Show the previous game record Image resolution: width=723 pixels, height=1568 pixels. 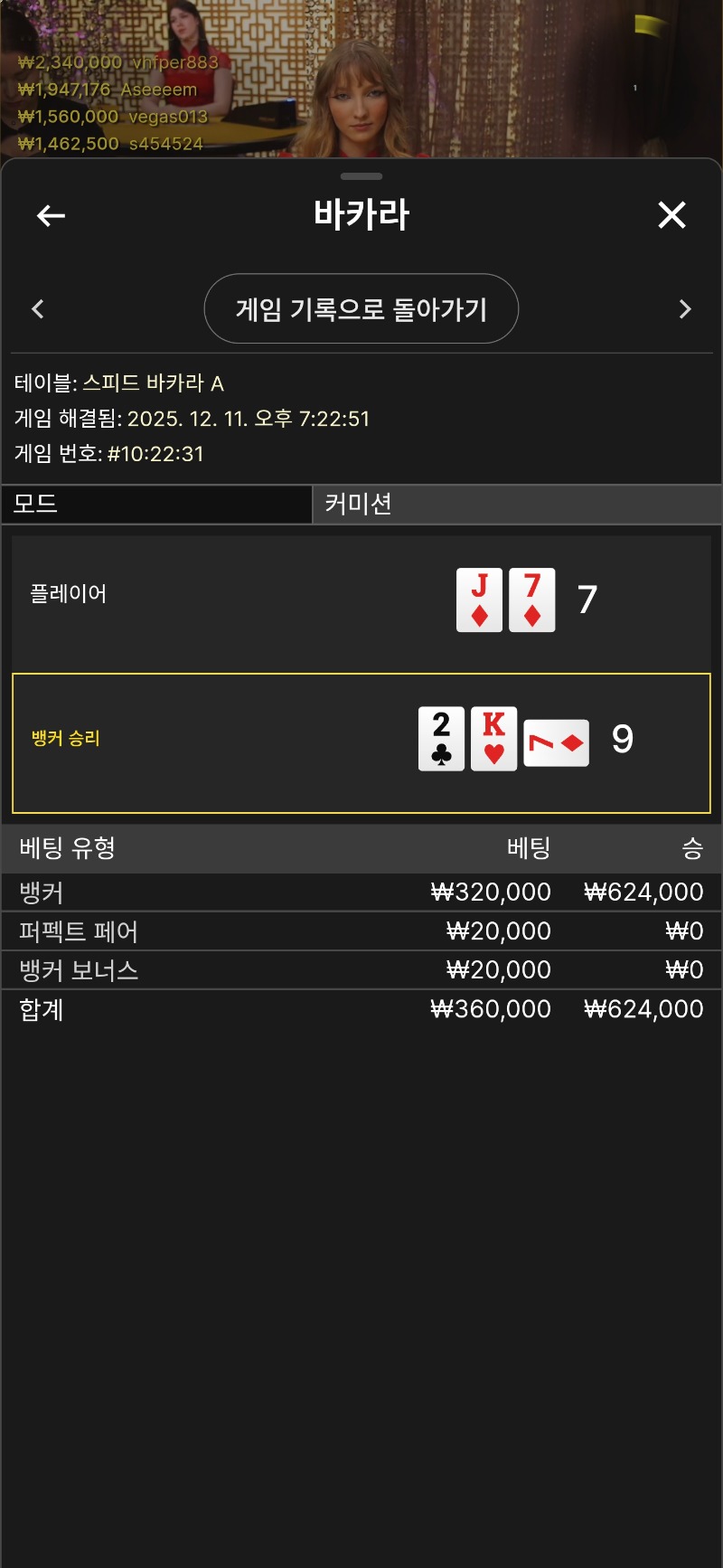point(38,309)
